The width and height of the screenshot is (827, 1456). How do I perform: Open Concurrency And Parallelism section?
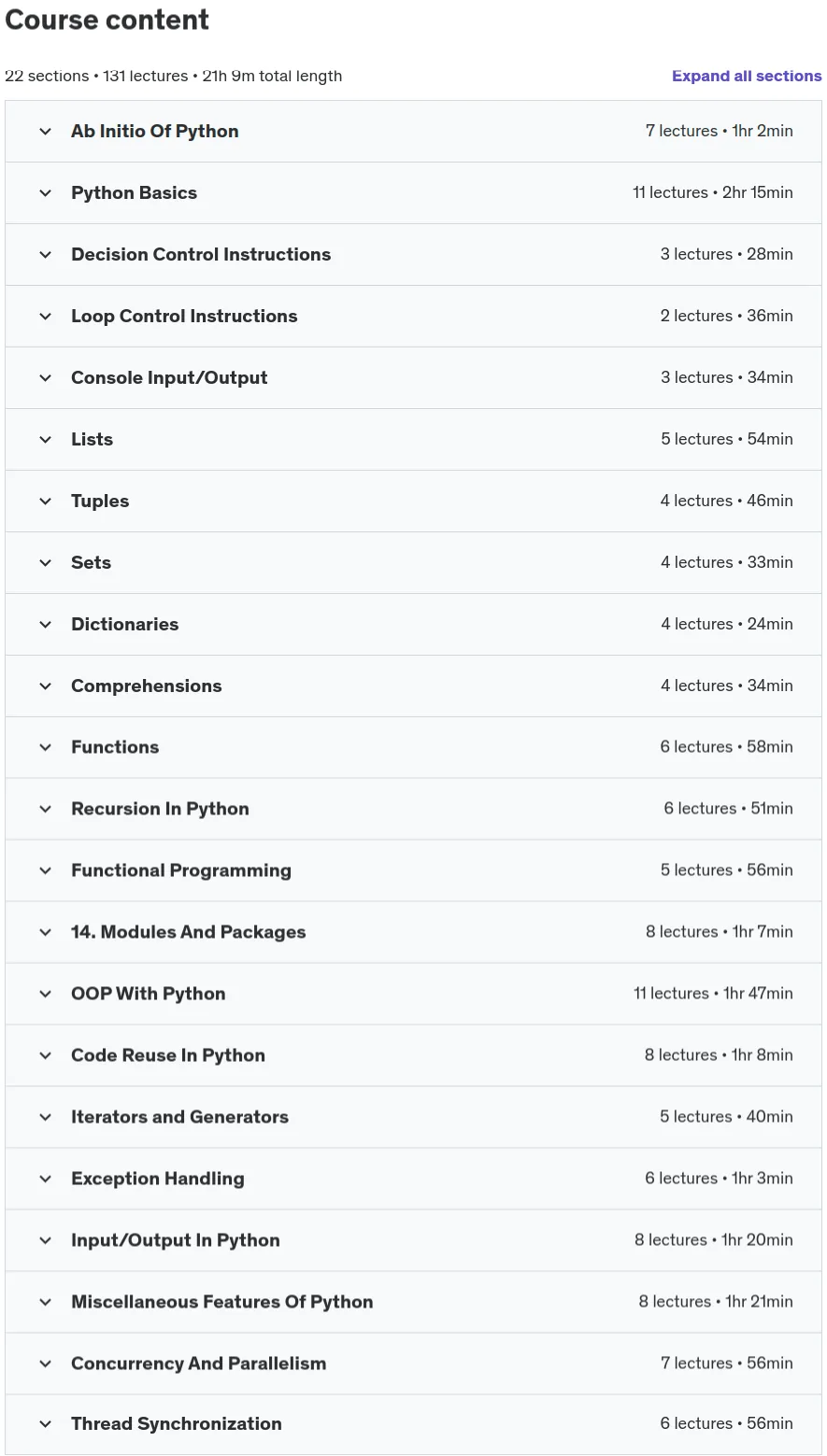(413, 1364)
